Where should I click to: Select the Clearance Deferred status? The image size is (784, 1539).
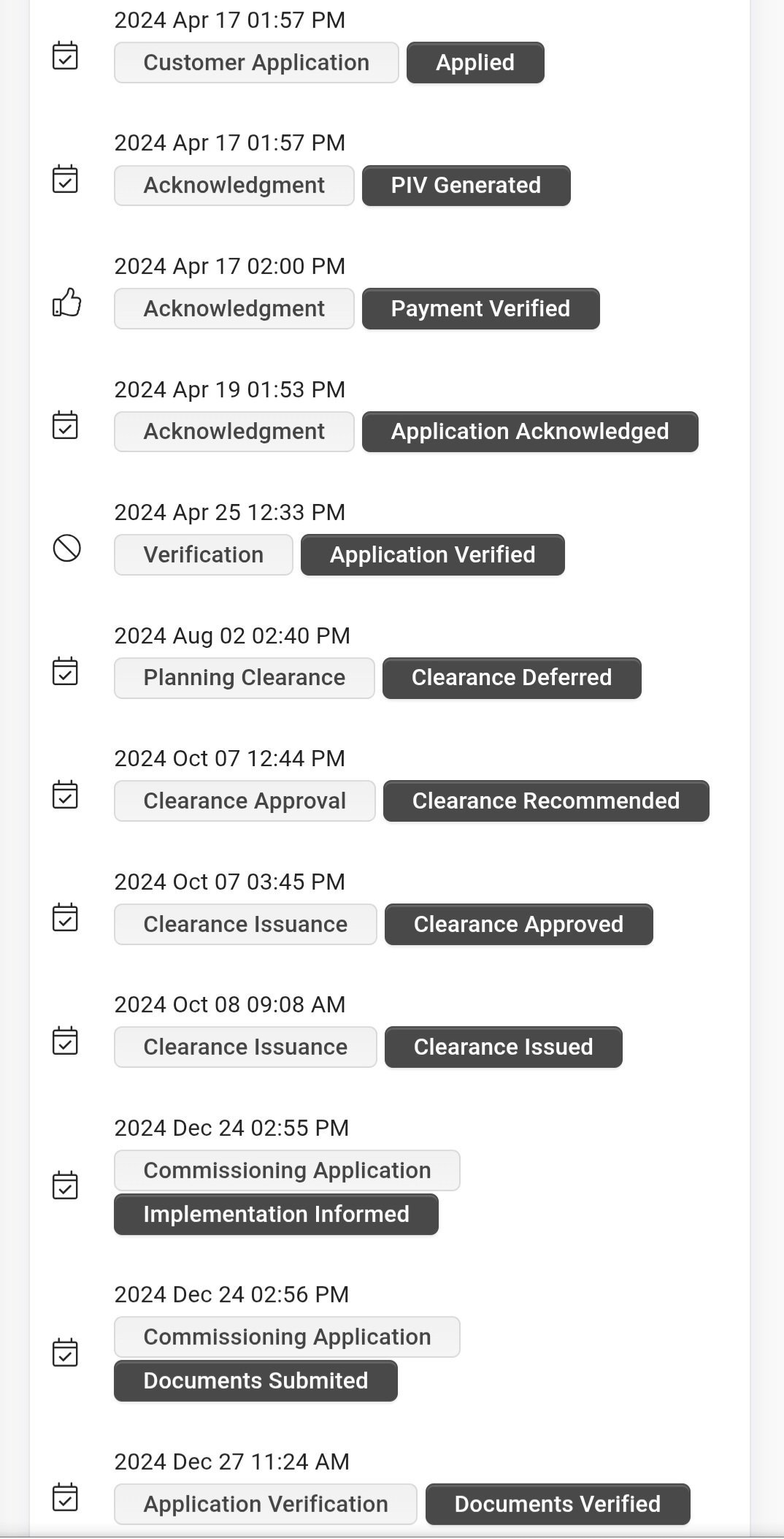(512, 678)
